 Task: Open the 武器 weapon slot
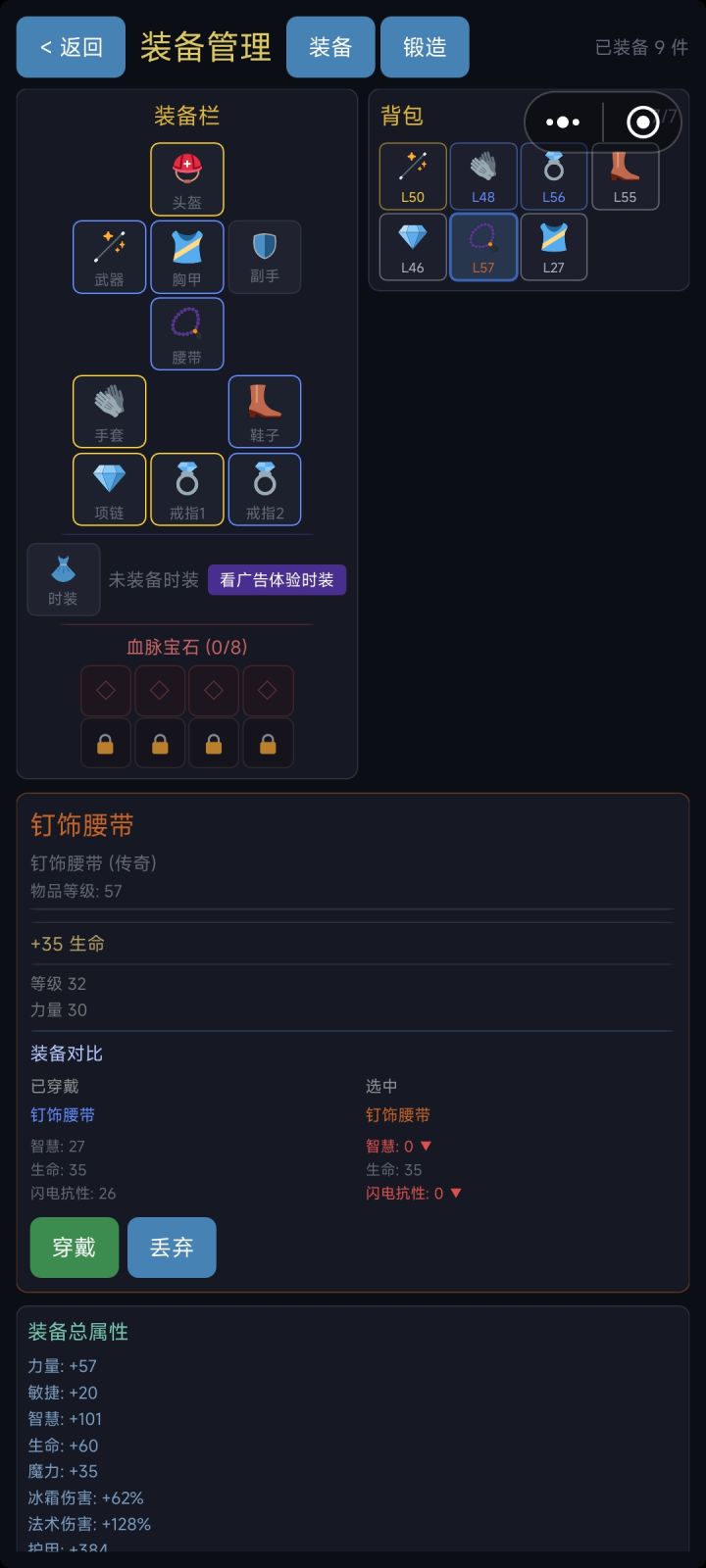coord(109,257)
